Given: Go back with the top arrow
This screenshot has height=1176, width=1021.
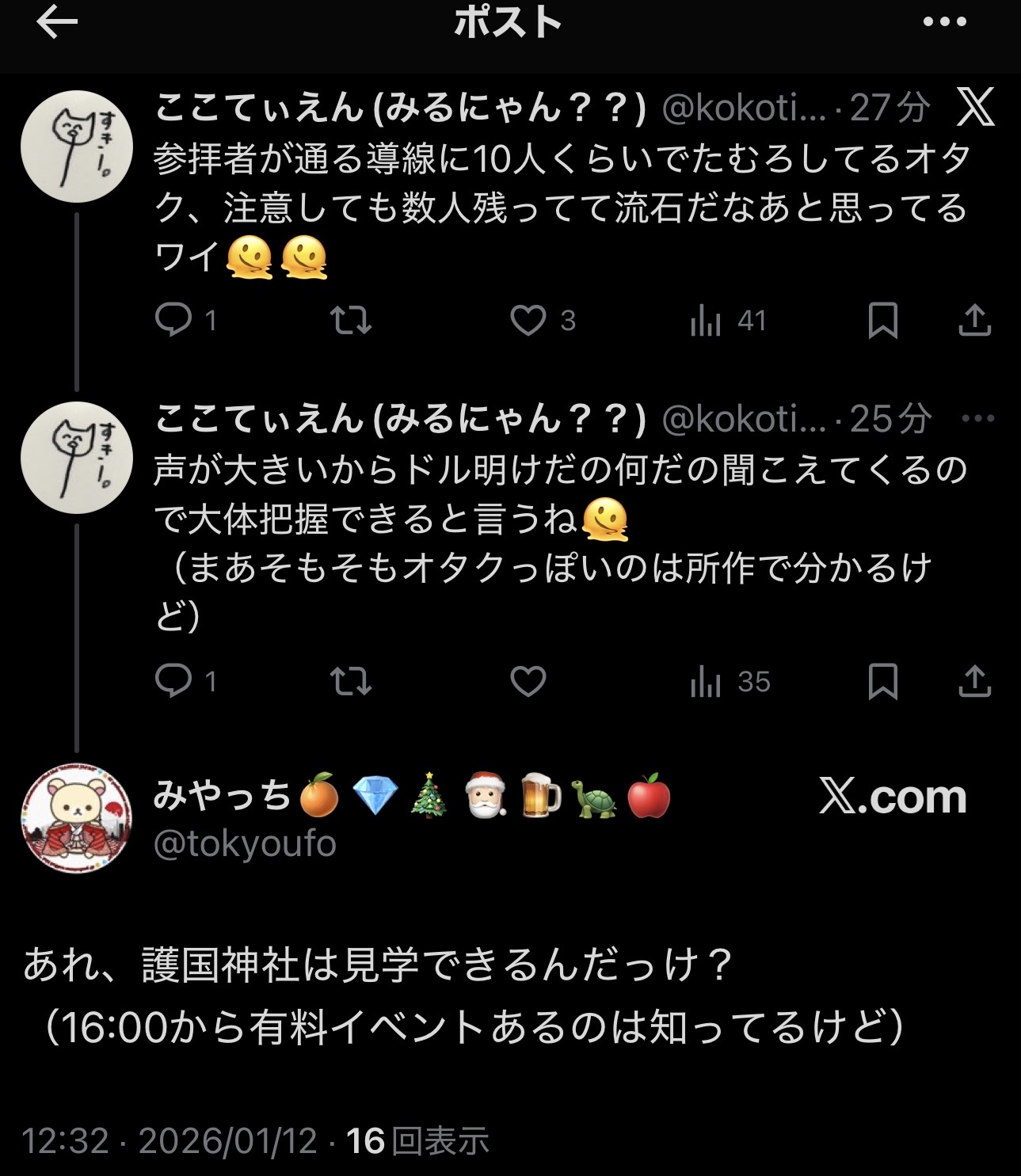Looking at the screenshot, I should click(x=57, y=23).
